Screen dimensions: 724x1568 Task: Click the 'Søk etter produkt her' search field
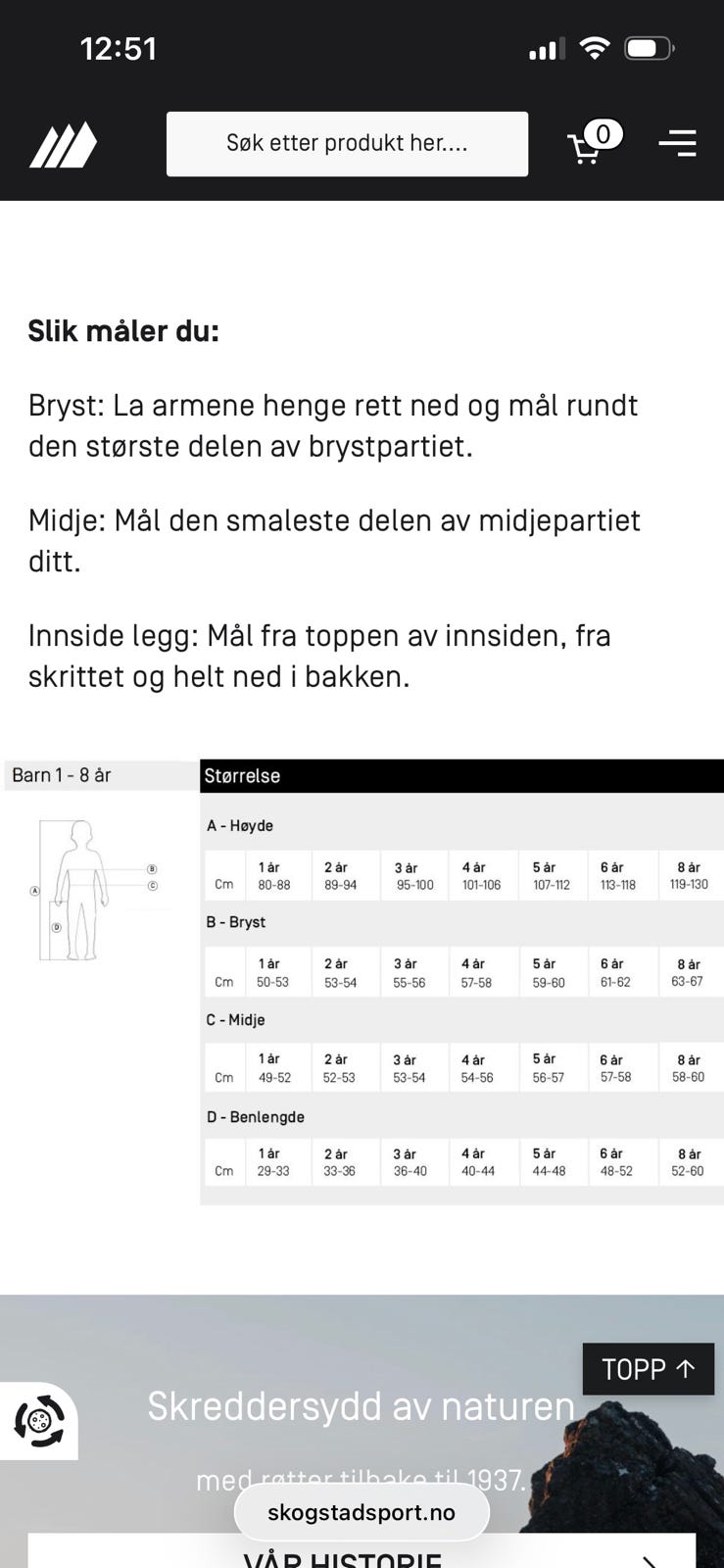pos(347,143)
